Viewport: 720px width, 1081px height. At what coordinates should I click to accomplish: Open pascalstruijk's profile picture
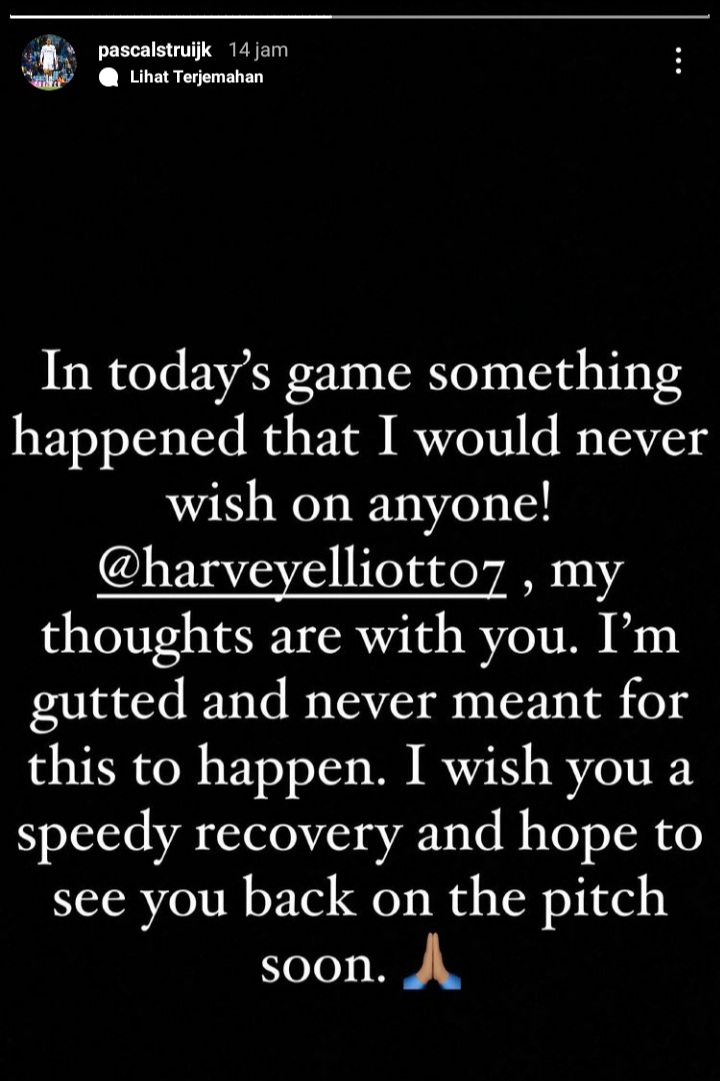[49, 62]
